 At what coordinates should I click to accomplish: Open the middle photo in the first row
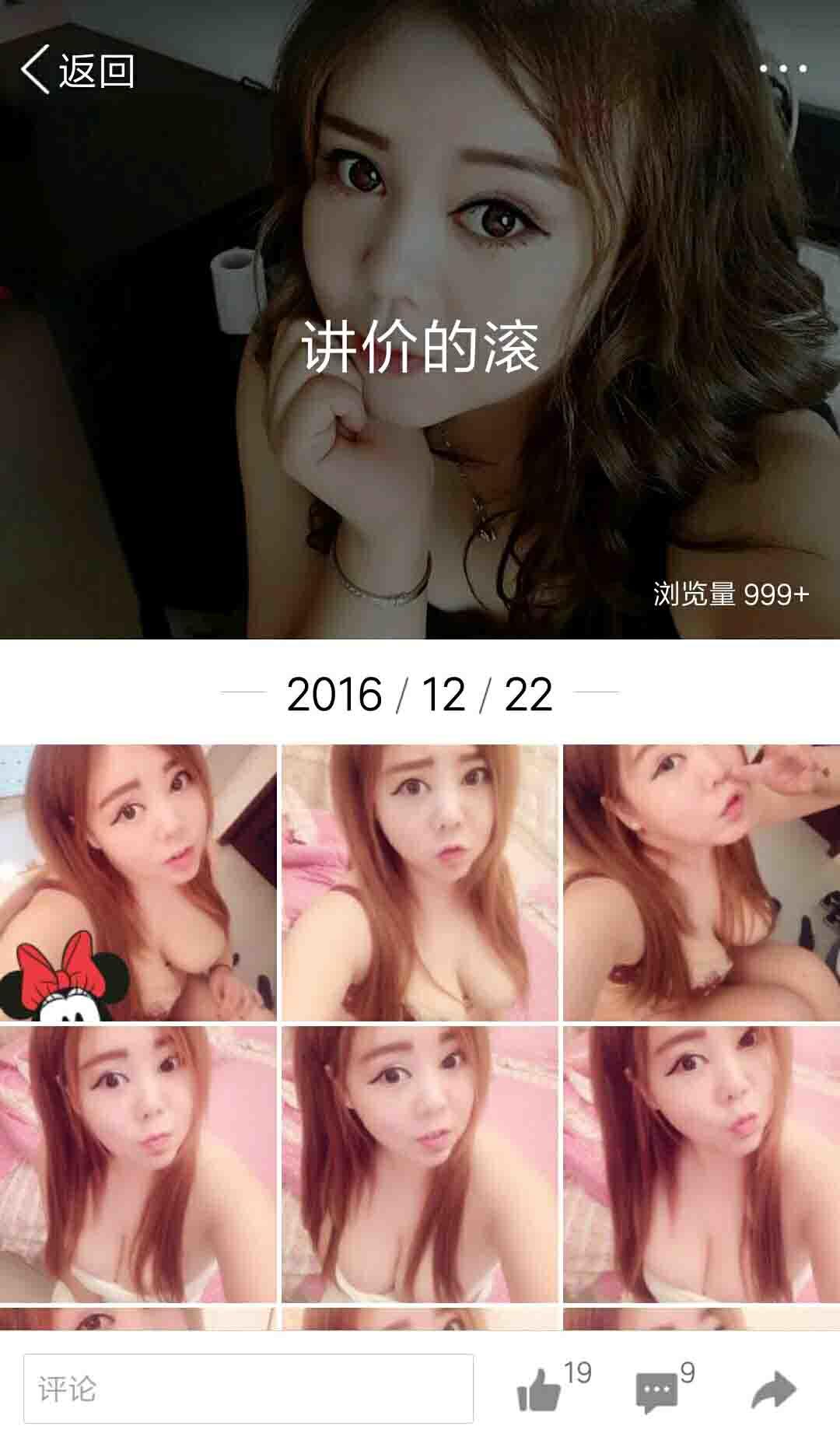[420, 883]
